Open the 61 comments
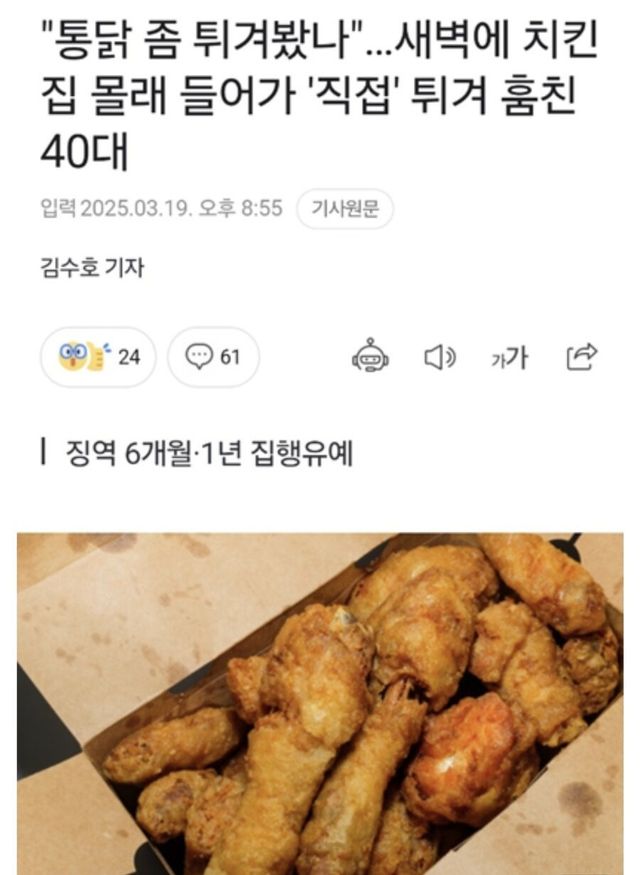This screenshot has width=640, height=875. pyautogui.click(x=213, y=357)
